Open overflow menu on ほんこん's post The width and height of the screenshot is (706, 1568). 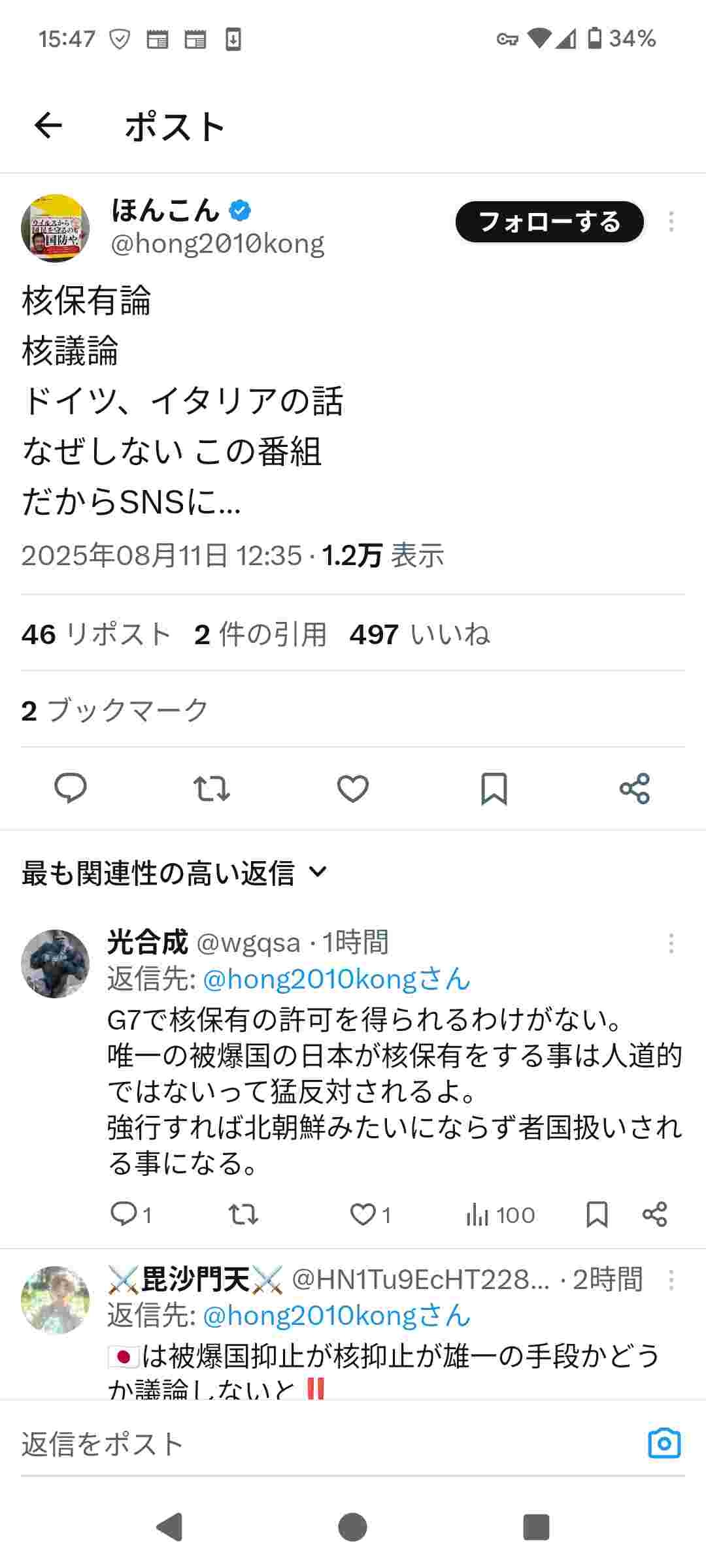(x=671, y=222)
